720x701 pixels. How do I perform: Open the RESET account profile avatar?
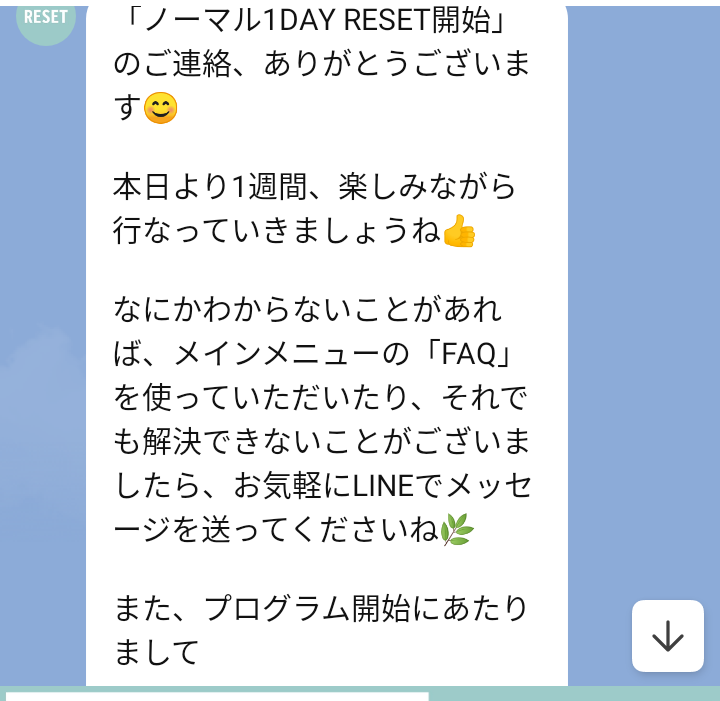click(x=46, y=19)
